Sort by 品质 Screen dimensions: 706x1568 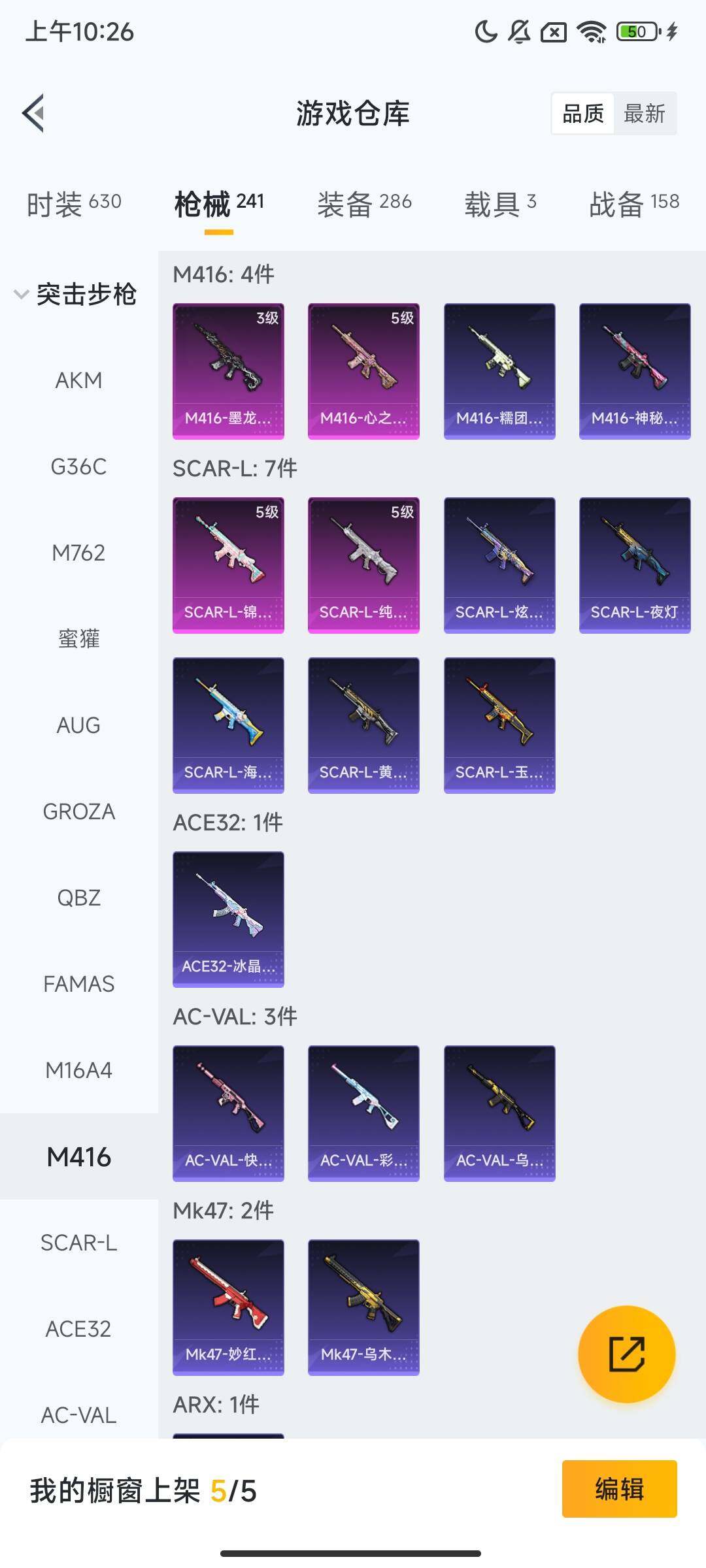582,114
